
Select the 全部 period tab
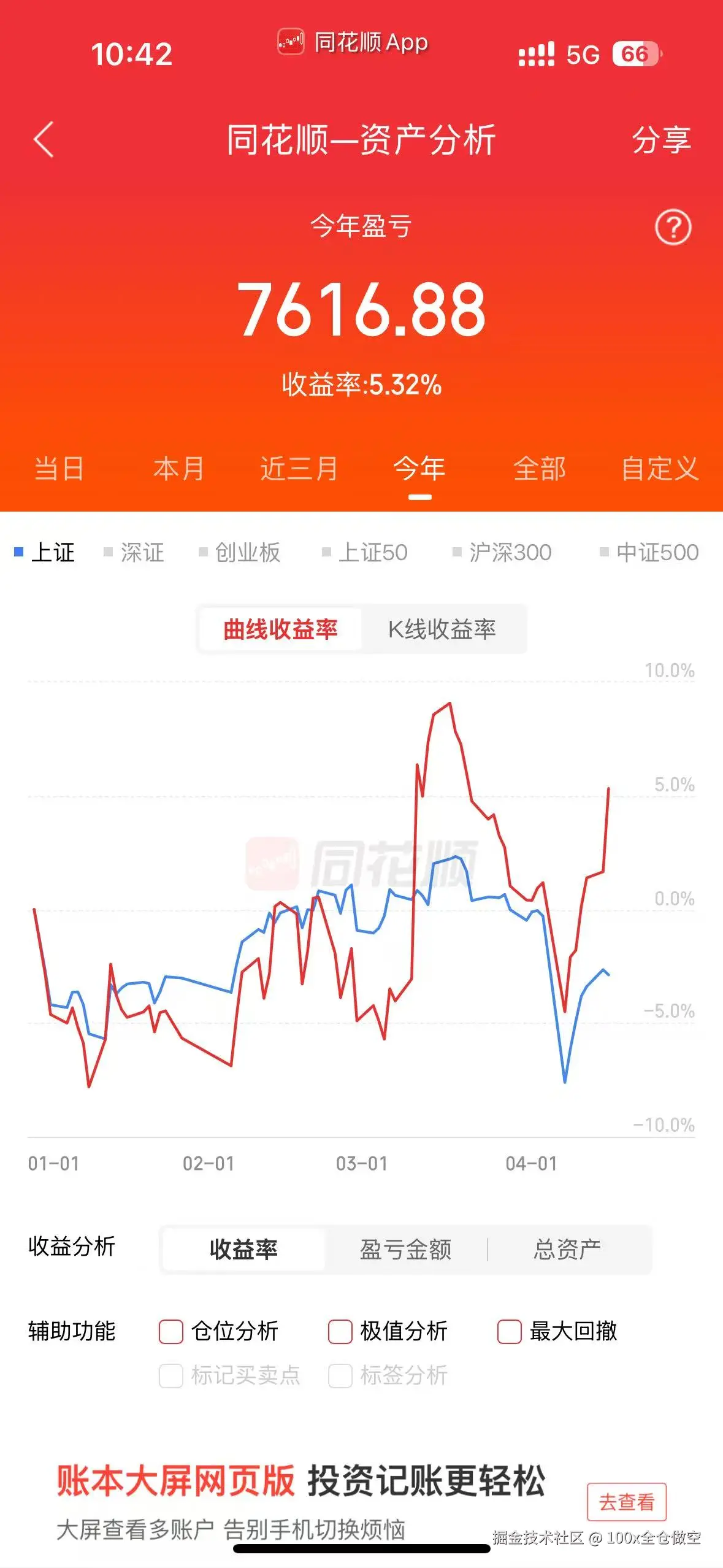539,469
